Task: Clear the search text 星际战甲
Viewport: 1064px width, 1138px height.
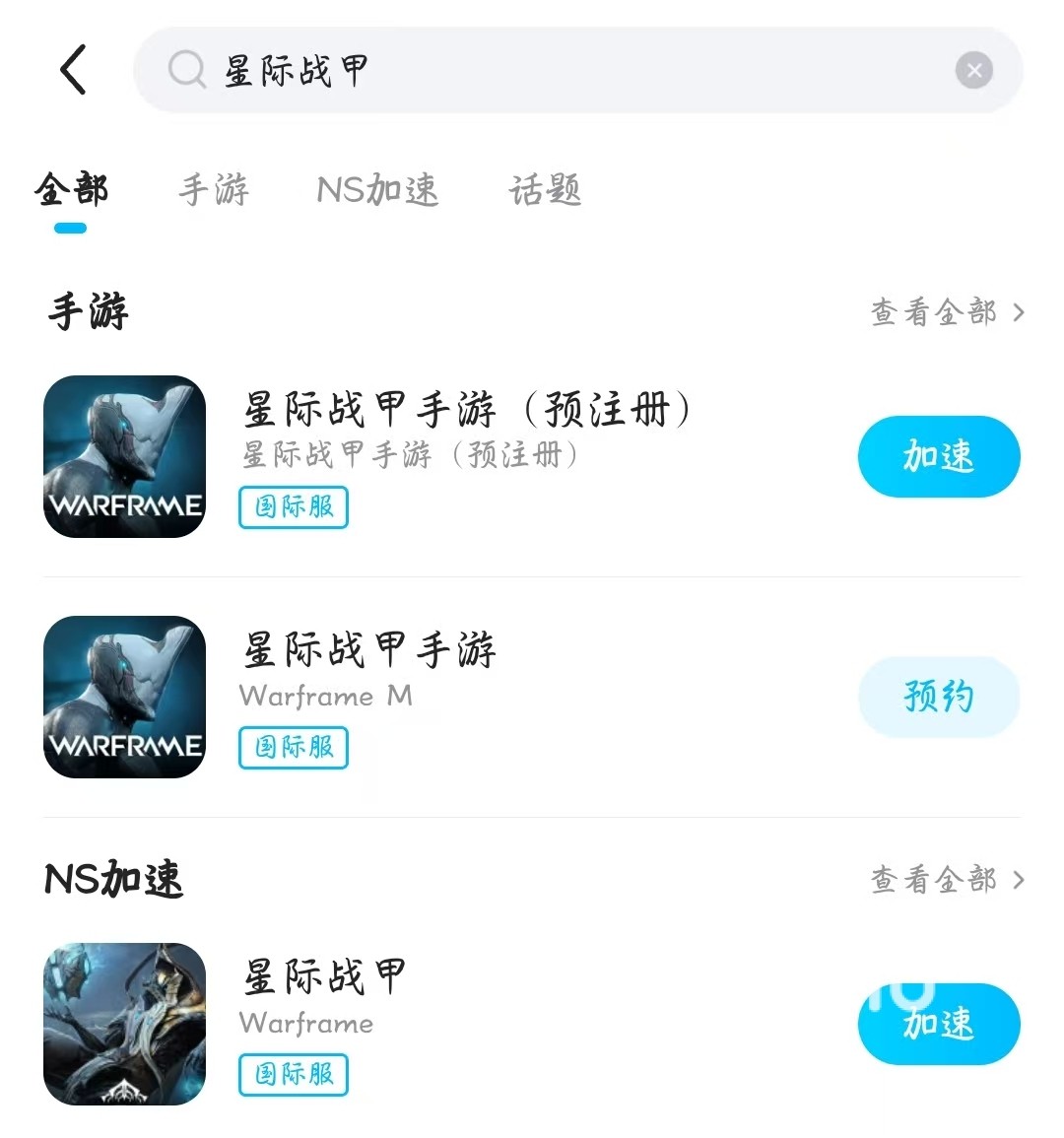Action: [973, 71]
